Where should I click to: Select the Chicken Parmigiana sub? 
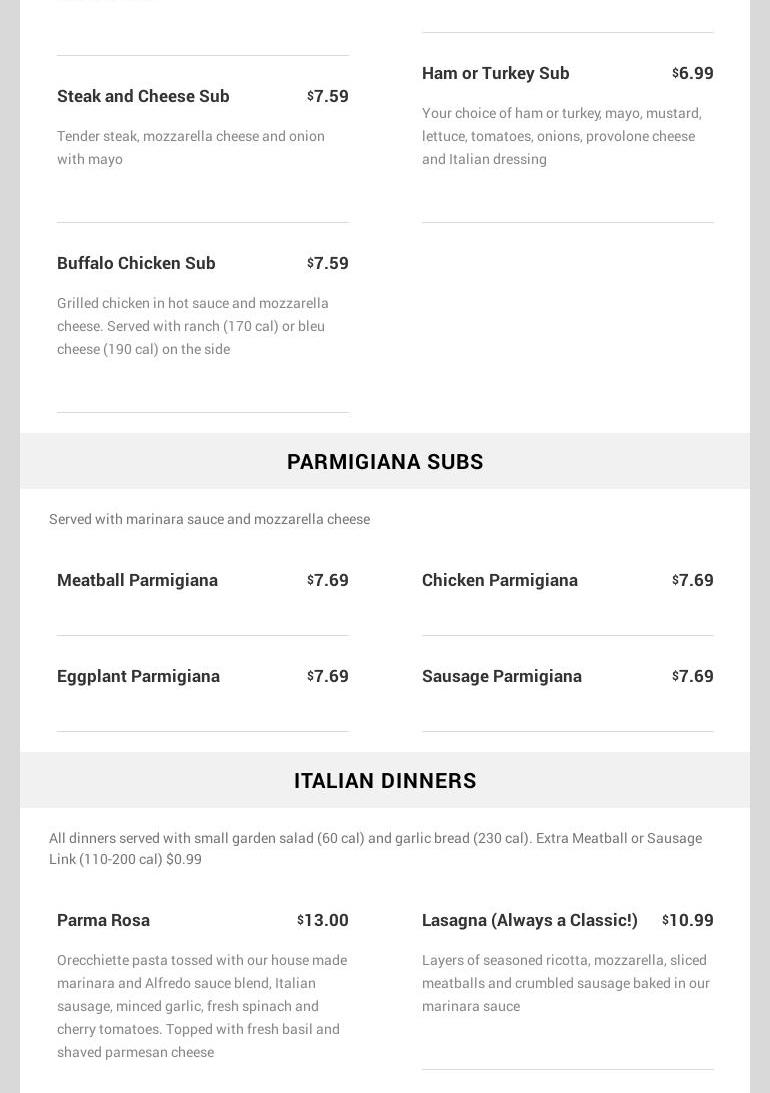pos(499,580)
